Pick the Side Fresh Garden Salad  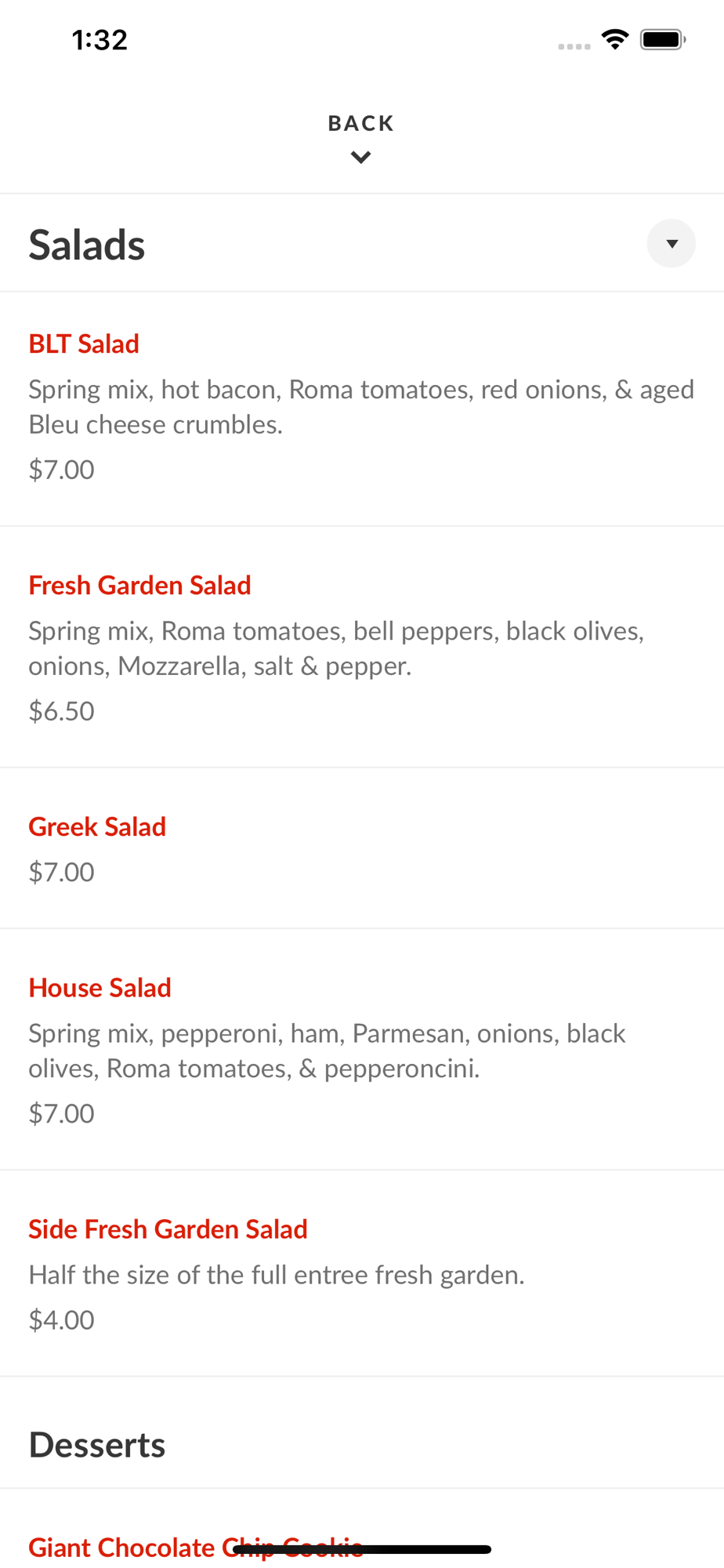(x=168, y=1230)
